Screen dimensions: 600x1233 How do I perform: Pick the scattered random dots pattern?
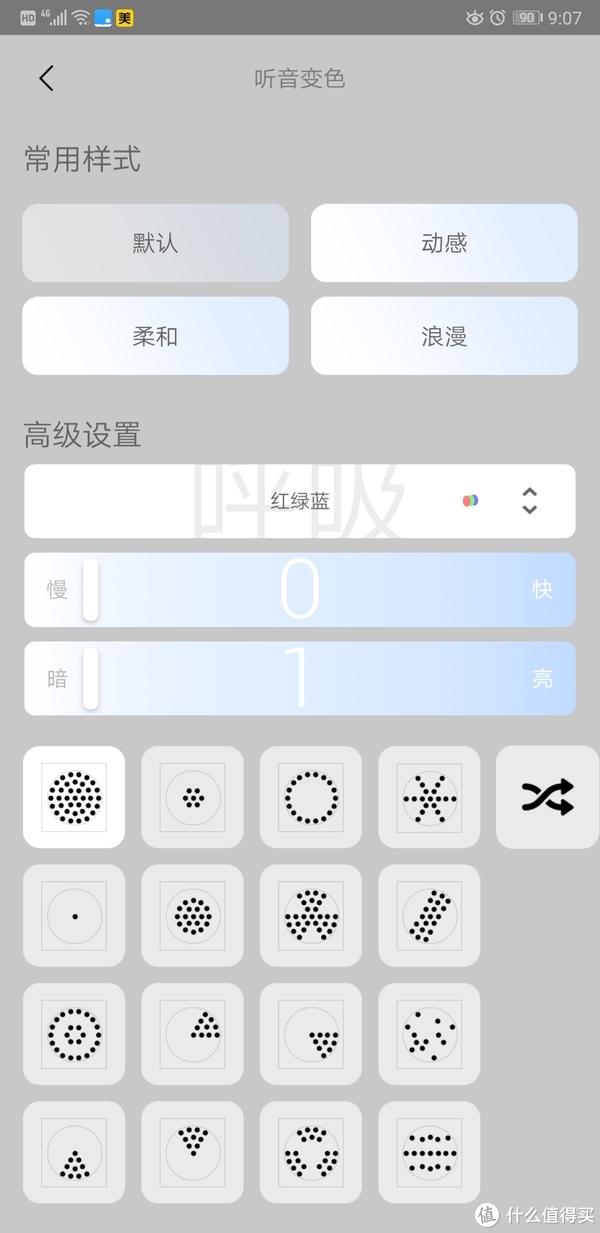429,1034
